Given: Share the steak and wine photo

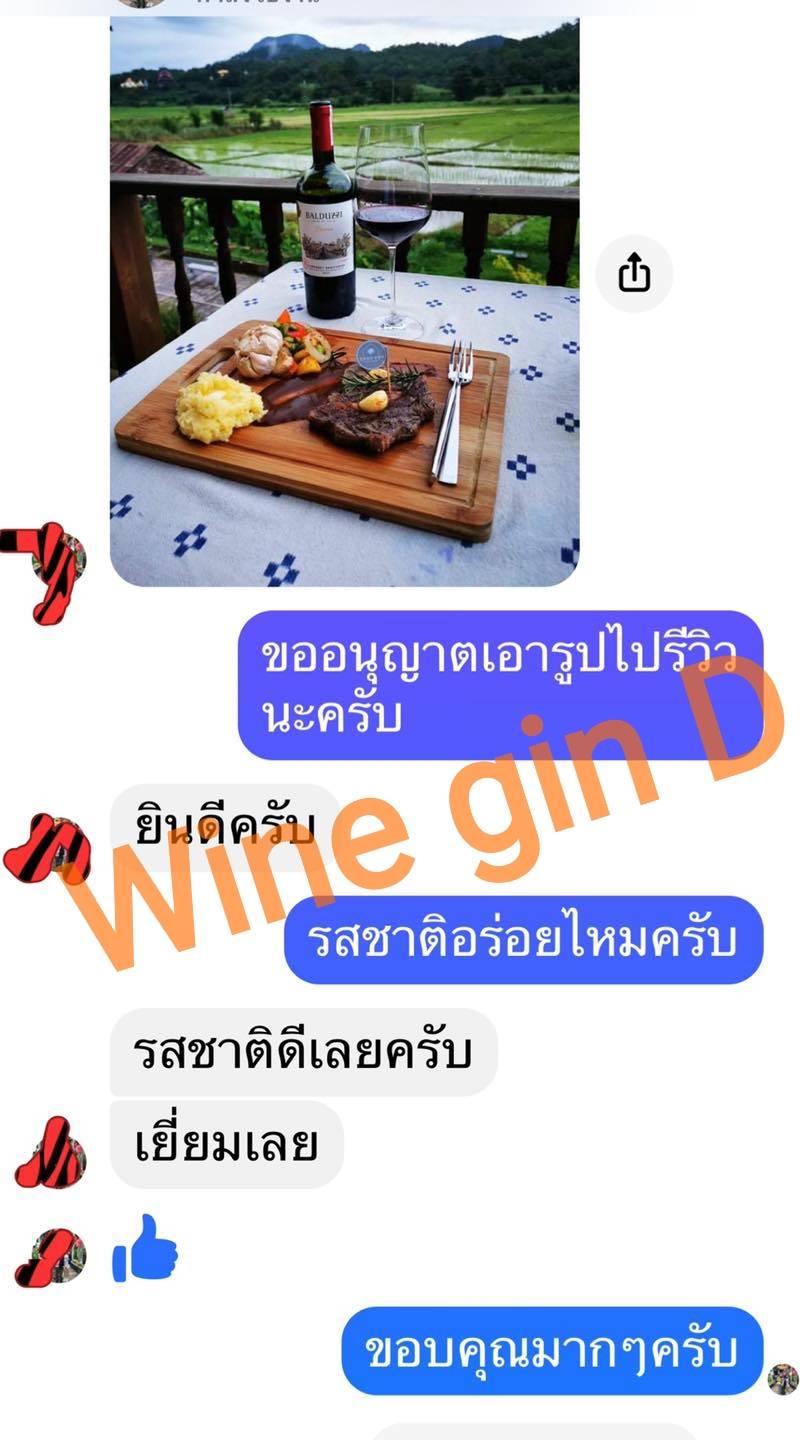Looking at the screenshot, I should 634,273.
